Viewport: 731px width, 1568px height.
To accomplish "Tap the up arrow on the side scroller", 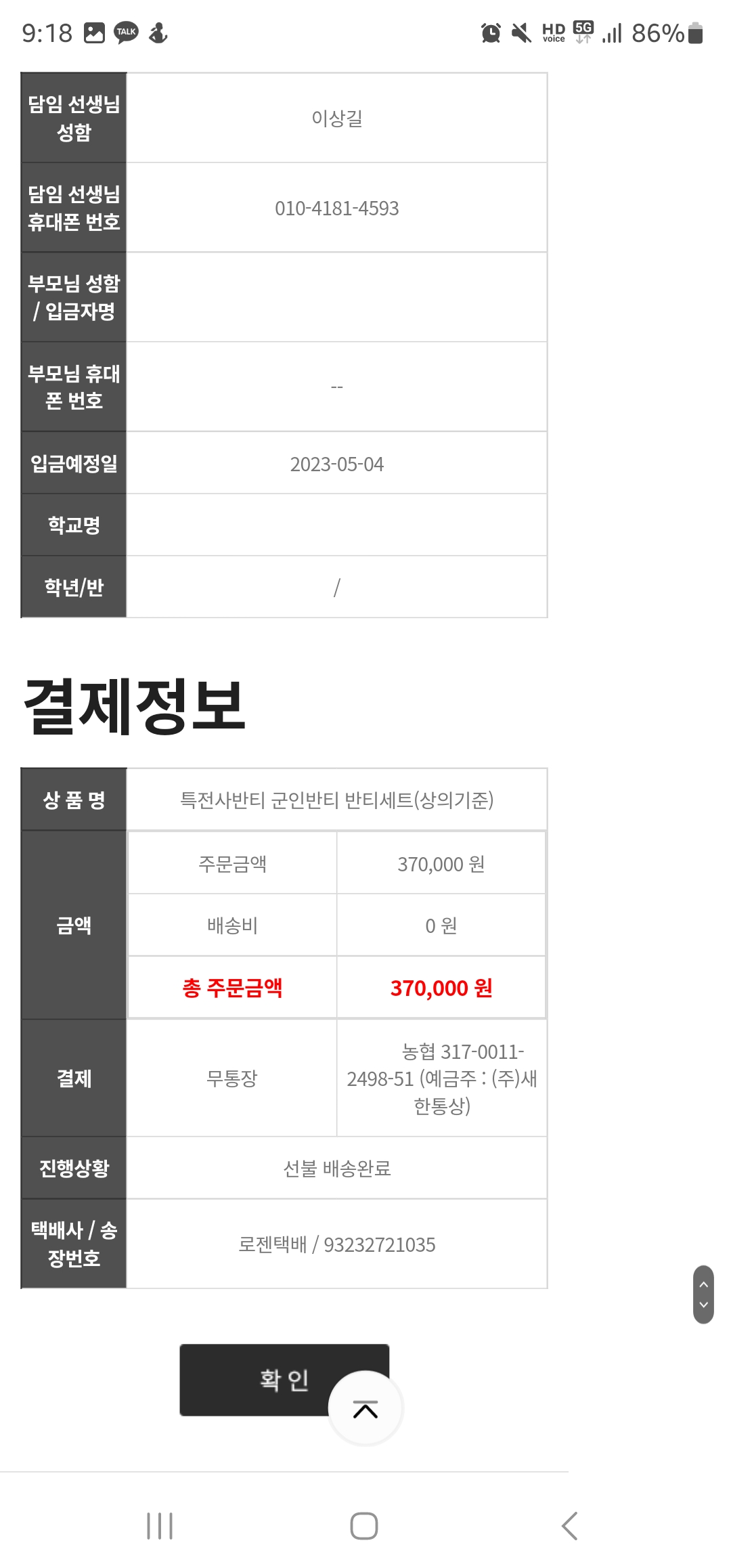I will tap(703, 1284).
